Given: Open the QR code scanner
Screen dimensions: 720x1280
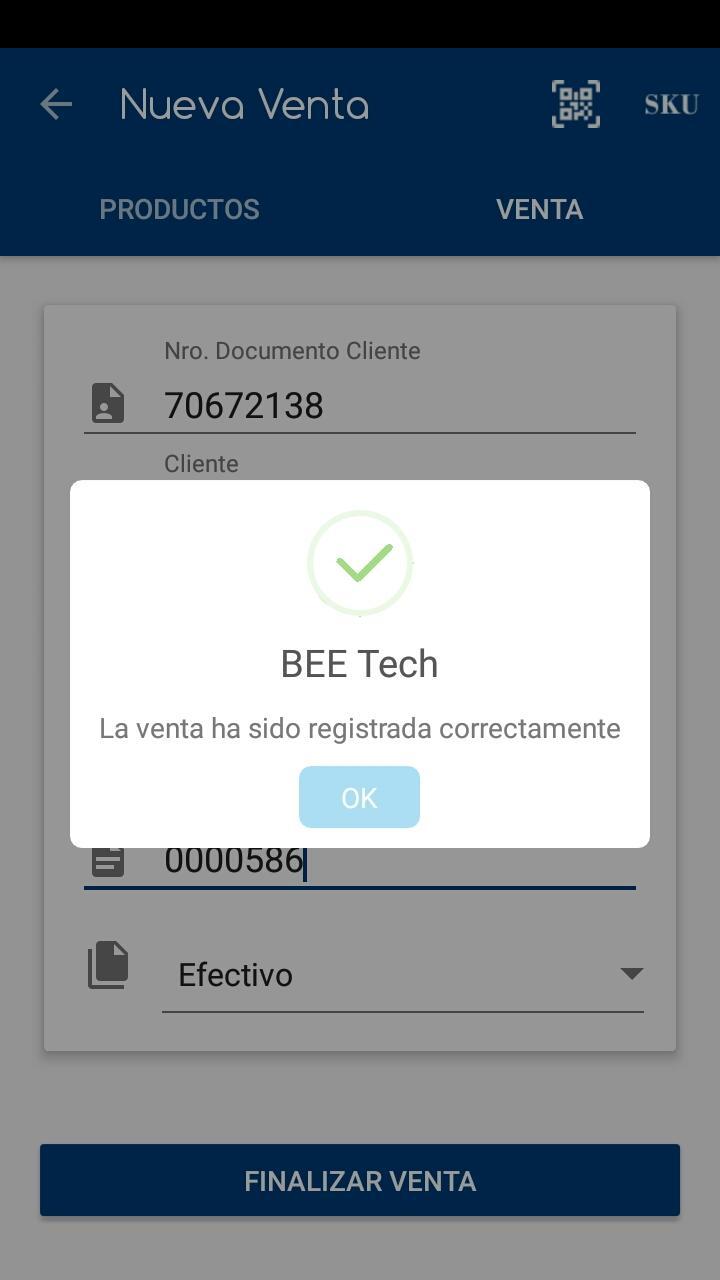Looking at the screenshot, I should [576, 104].
